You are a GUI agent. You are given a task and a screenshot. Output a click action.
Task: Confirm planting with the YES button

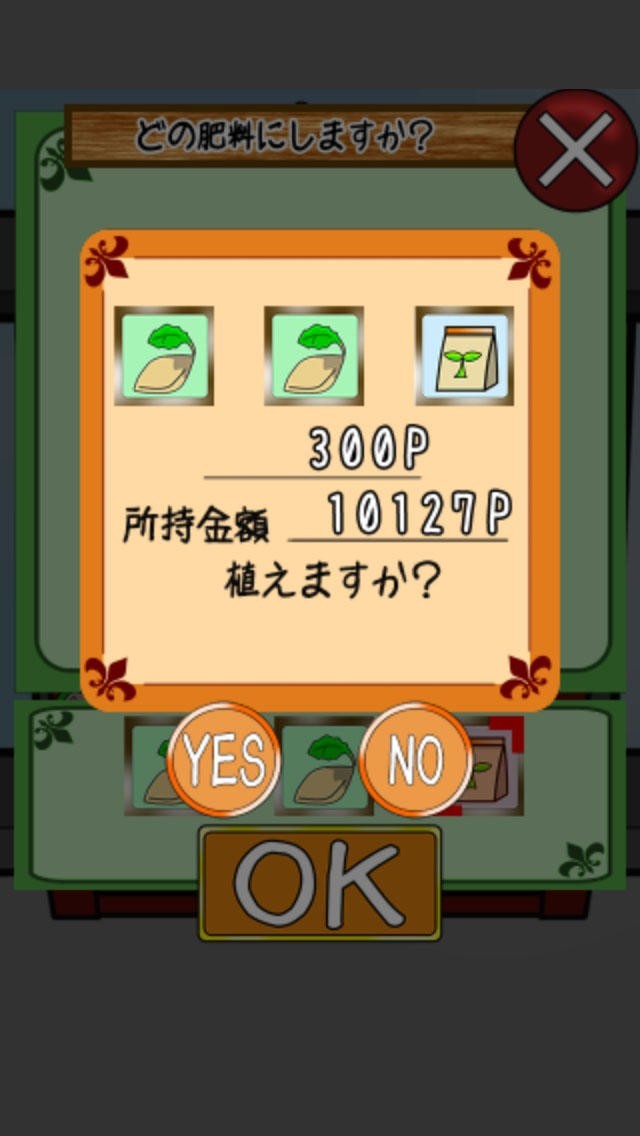pos(223,760)
